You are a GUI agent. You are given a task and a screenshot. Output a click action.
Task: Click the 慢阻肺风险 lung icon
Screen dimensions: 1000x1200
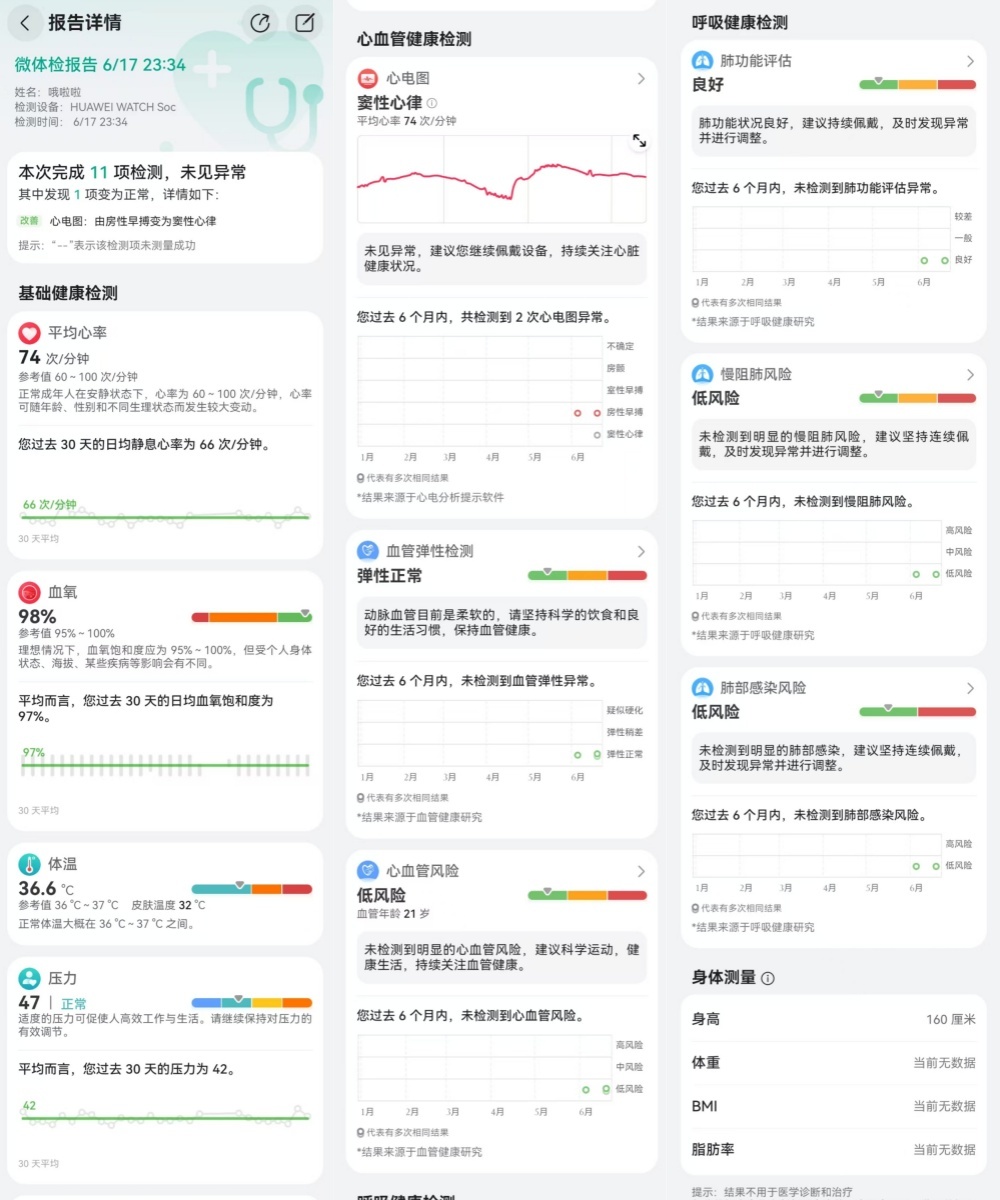coord(700,372)
